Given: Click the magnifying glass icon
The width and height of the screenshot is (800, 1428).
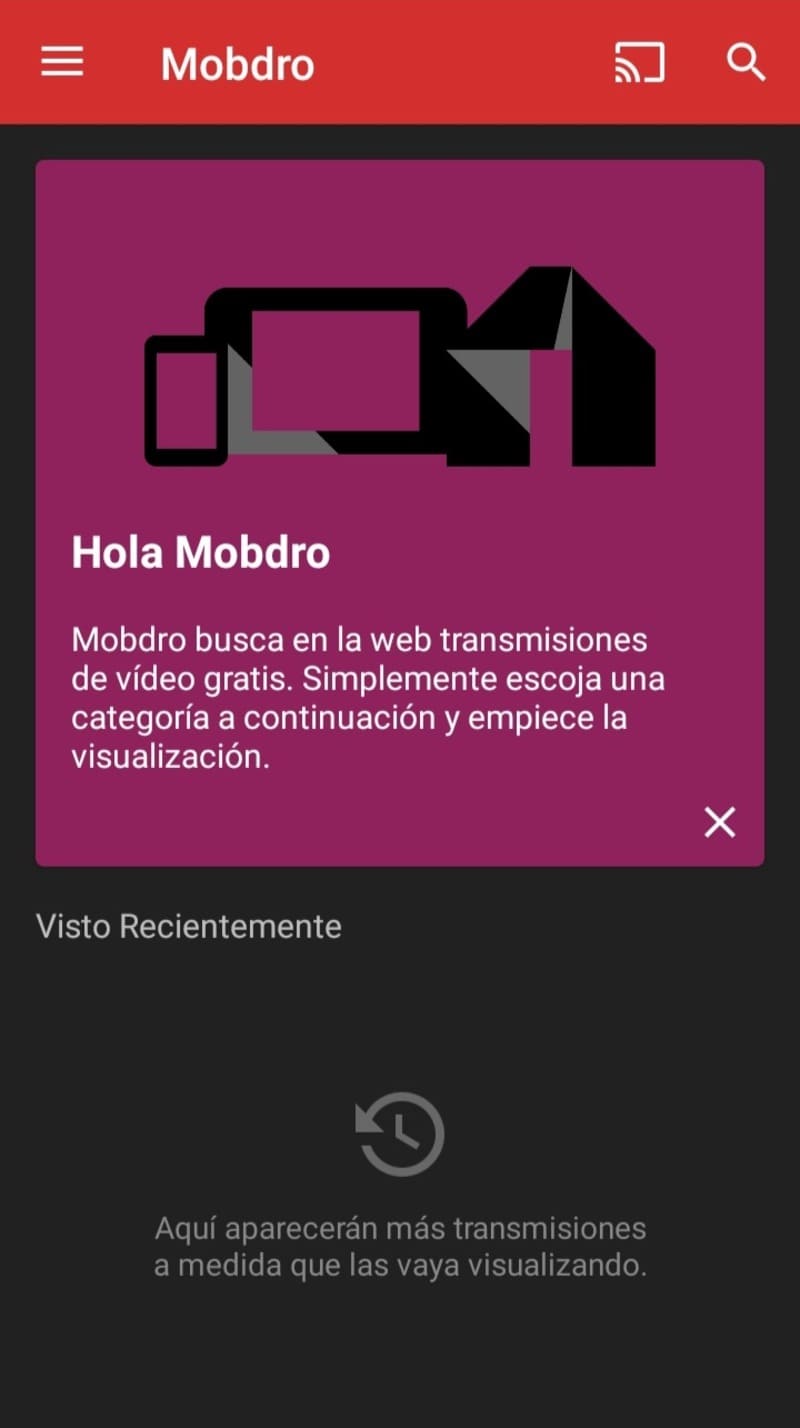Looking at the screenshot, I should pyautogui.click(x=746, y=63).
